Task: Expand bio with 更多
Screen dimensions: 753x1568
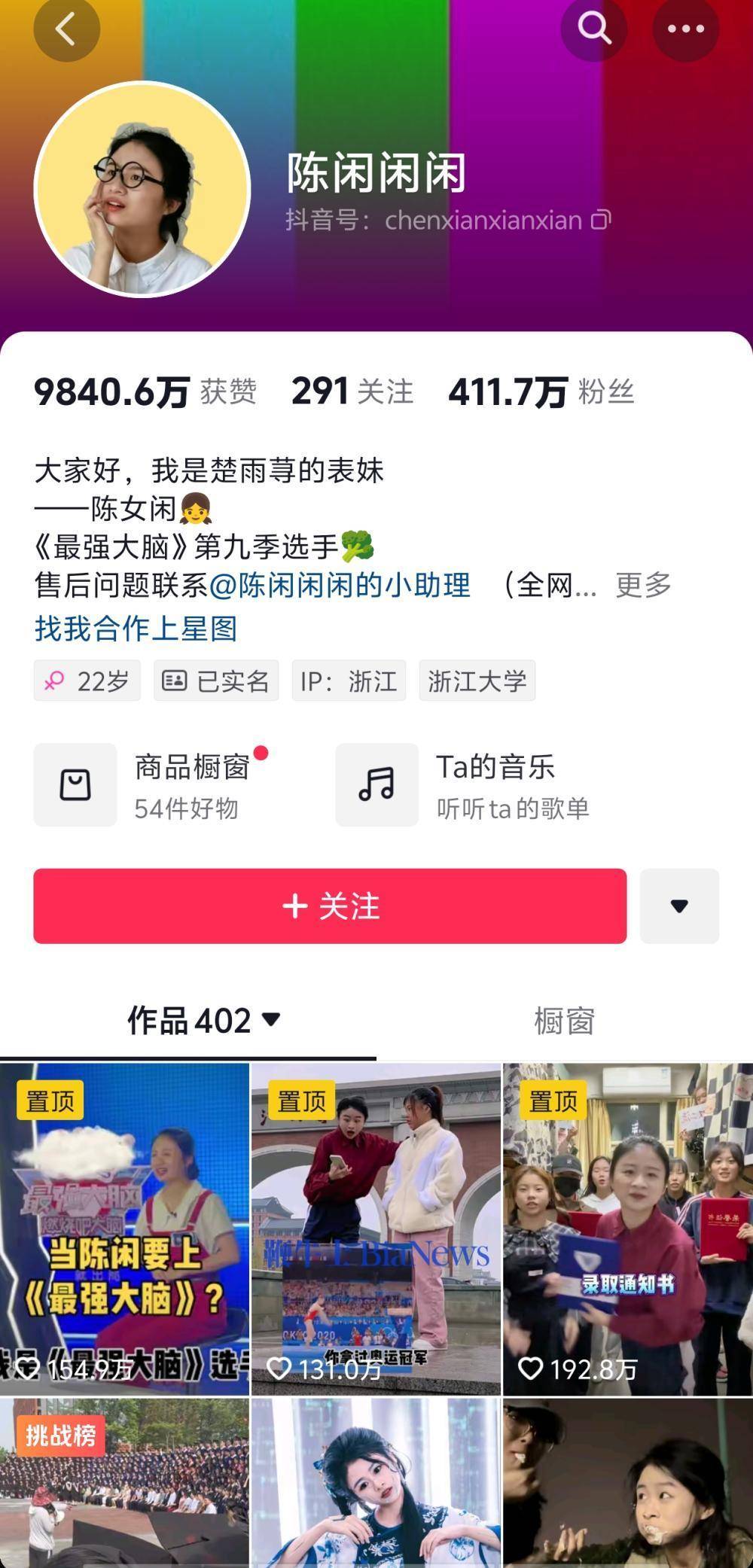Action: coord(643,585)
